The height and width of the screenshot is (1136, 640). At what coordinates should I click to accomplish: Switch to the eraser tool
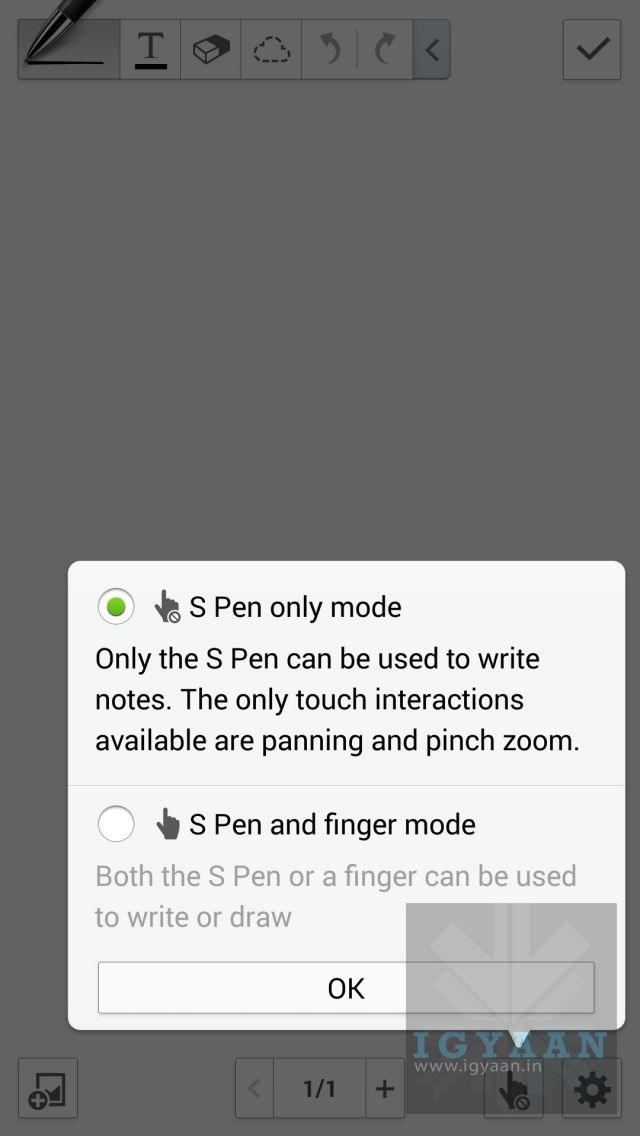[x=211, y=49]
